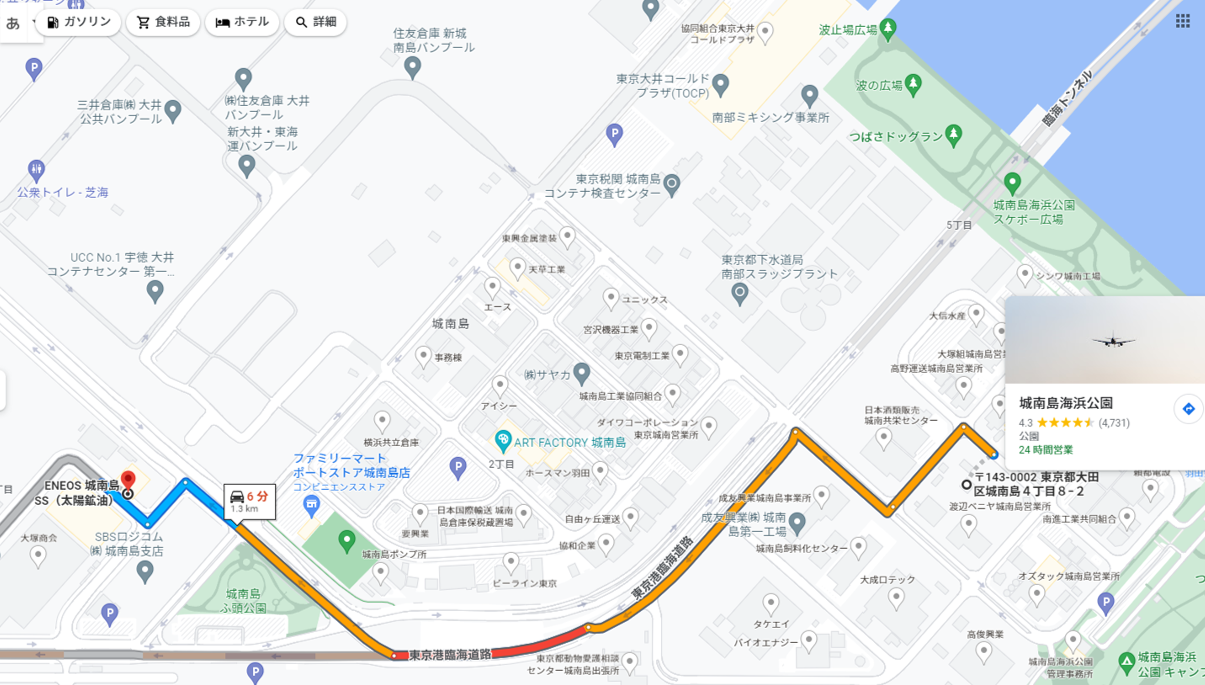Tap the 6 分 1.3 km route label
The image size is (1205, 685).
tap(249, 501)
